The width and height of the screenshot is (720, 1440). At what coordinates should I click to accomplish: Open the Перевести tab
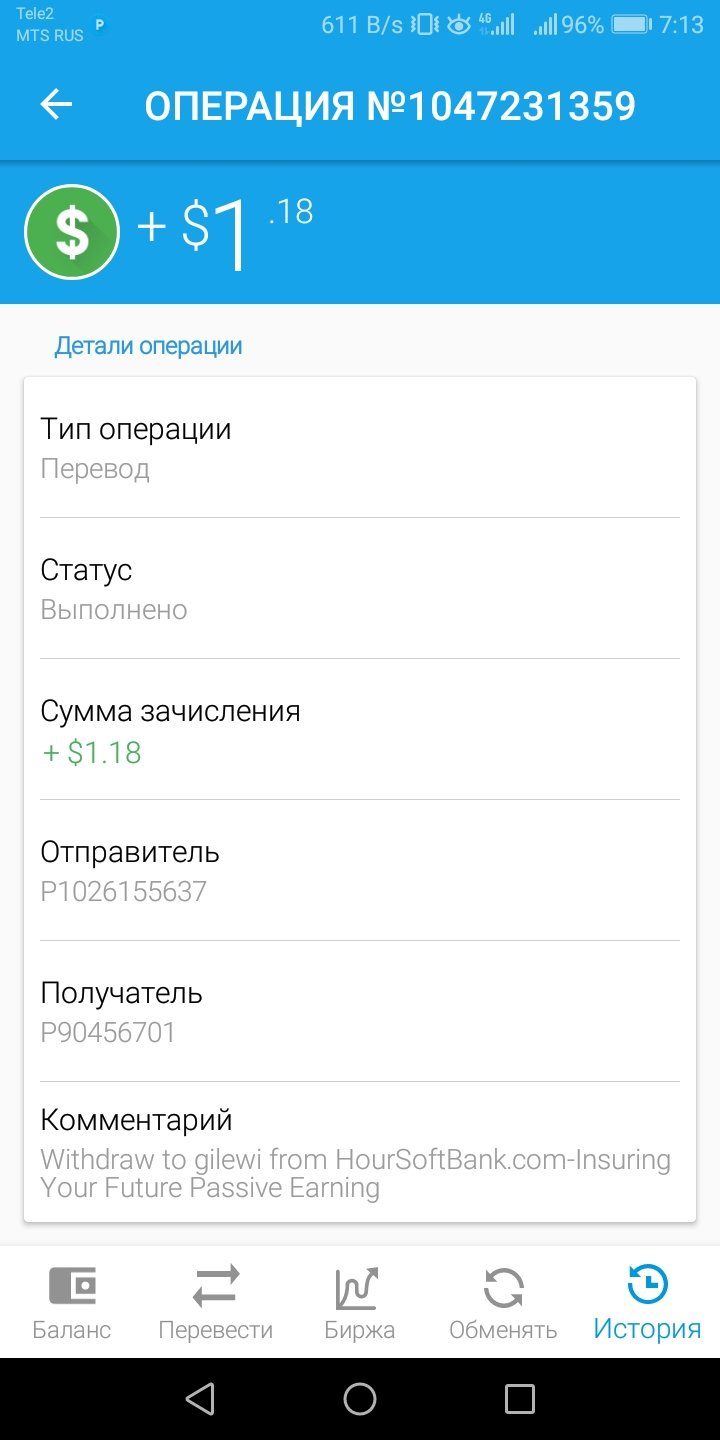pyautogui.click(x=216, y=1302)
